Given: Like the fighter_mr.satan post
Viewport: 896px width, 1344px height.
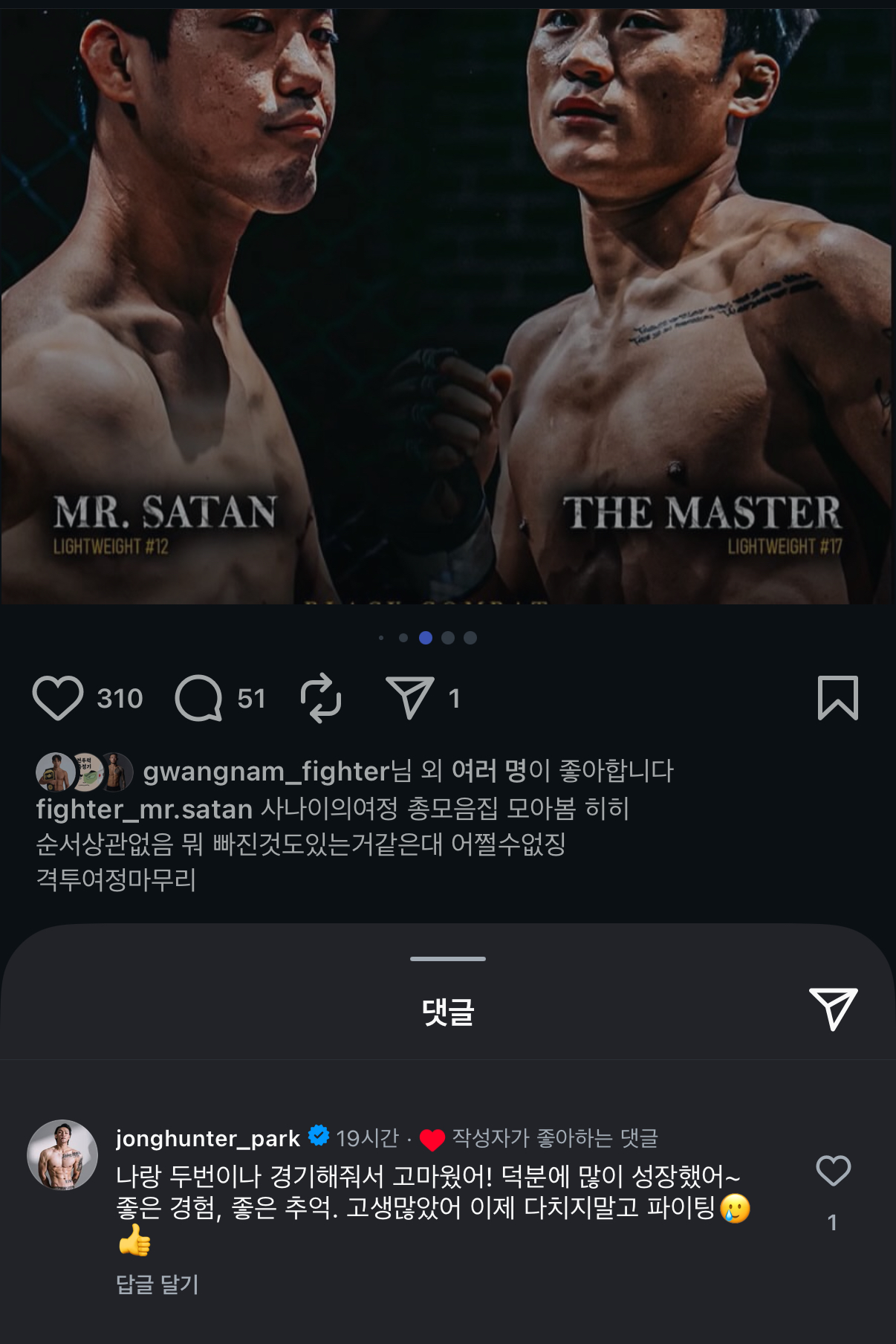Looking at the screenshot, I should point(57,698).
